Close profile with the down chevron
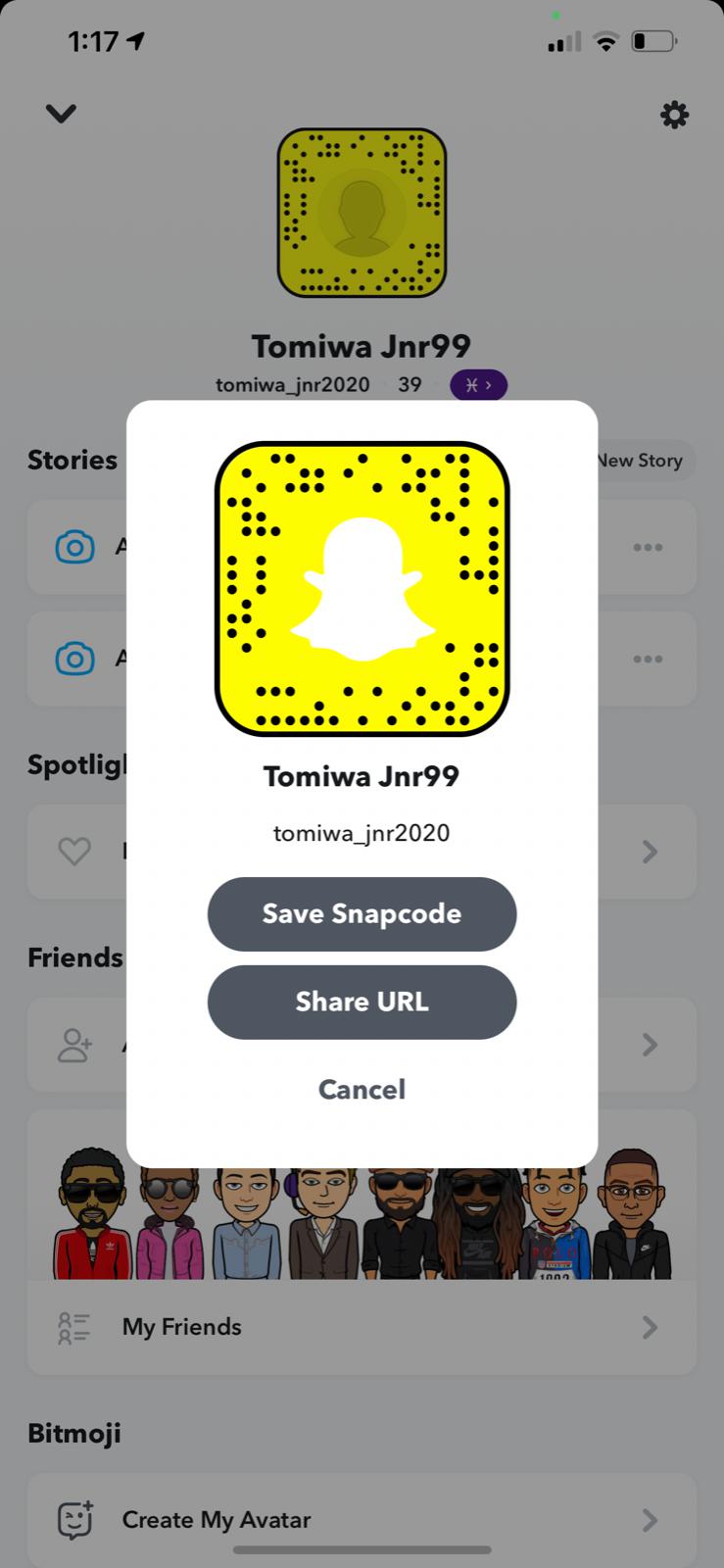The height and width of the screenshot is (1568, 724). (61, 114)
